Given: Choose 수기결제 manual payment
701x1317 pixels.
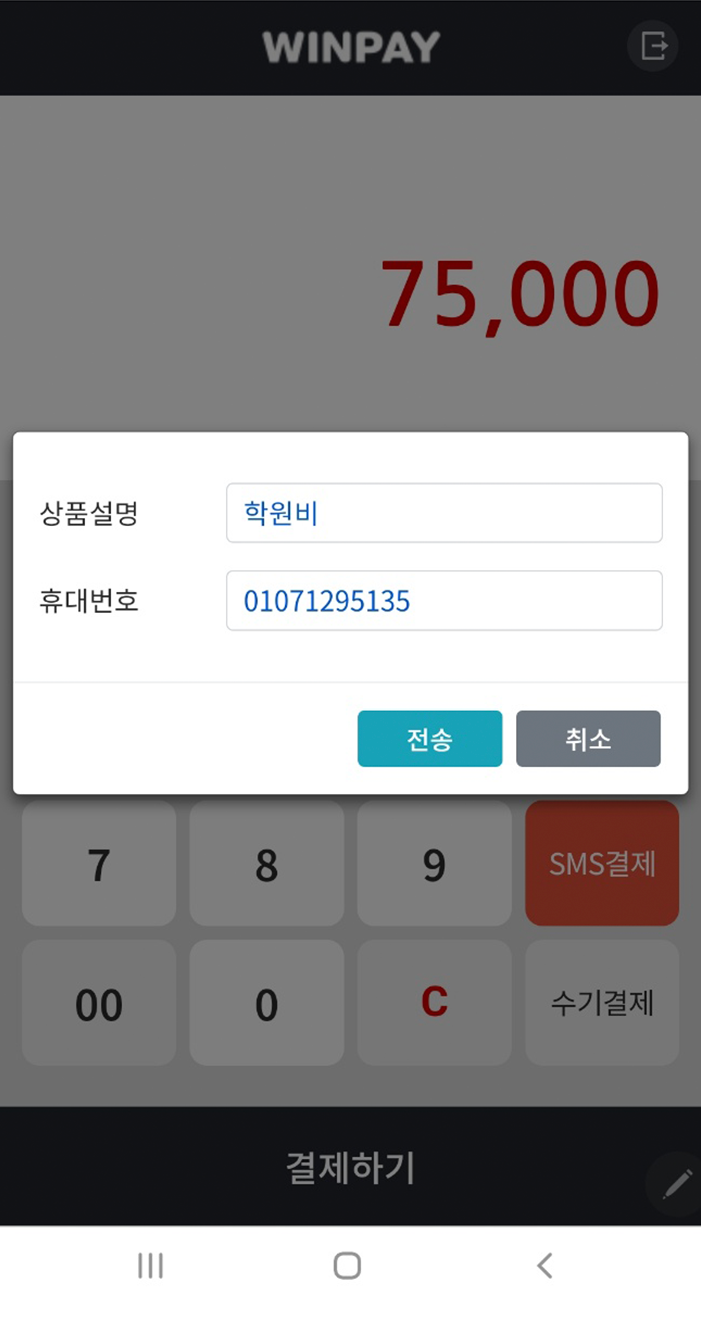Looking at the screenshot, I should tap(602, 1003).
